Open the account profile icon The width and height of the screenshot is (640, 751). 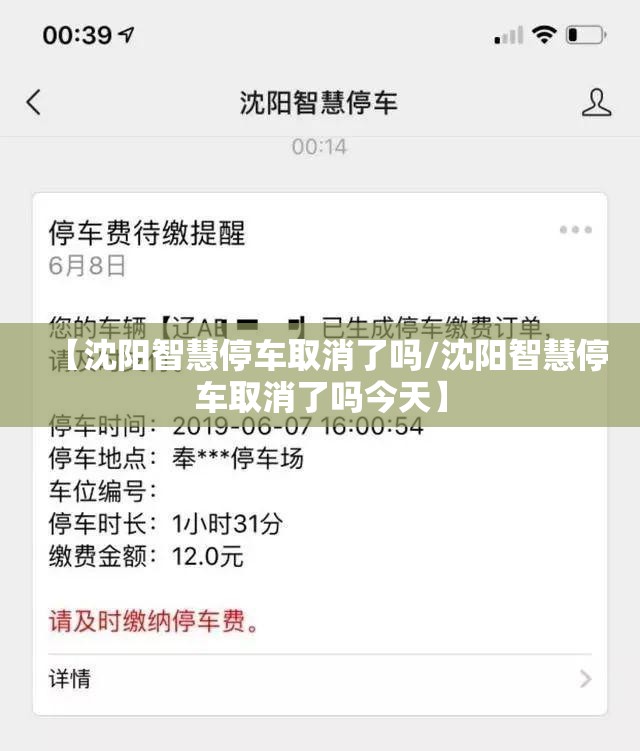596,102
